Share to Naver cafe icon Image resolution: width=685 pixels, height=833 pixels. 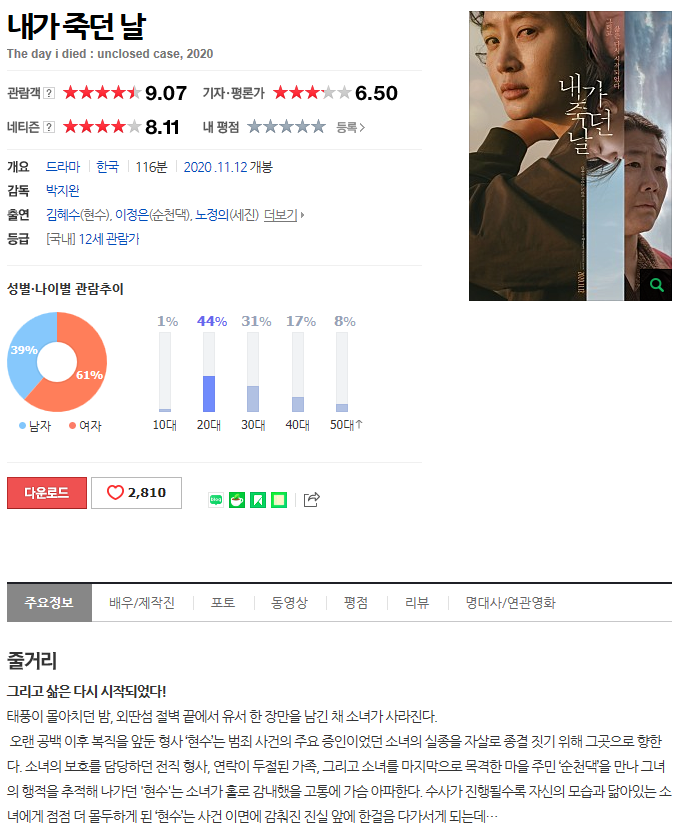point(237,499)
